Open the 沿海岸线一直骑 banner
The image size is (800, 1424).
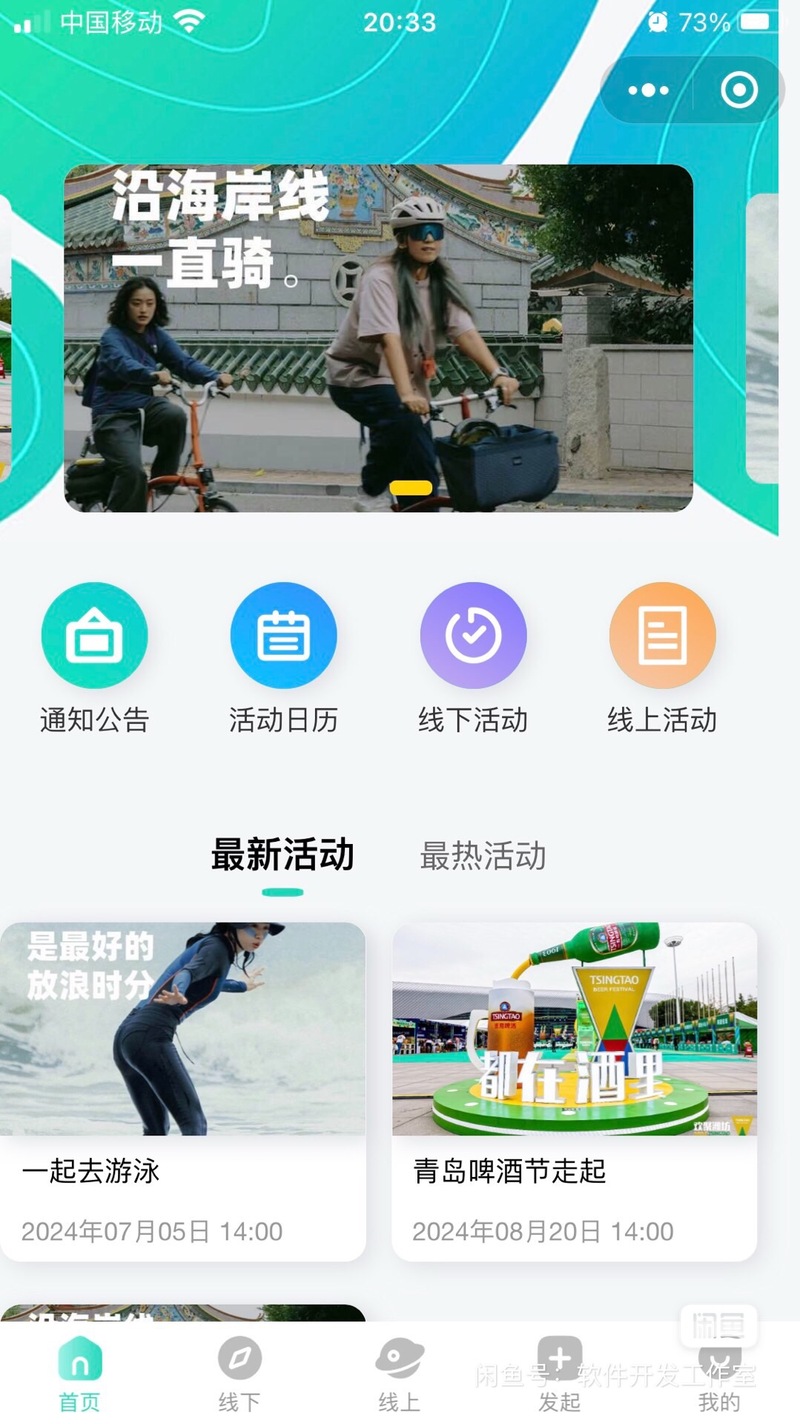(x=378, y=338)
